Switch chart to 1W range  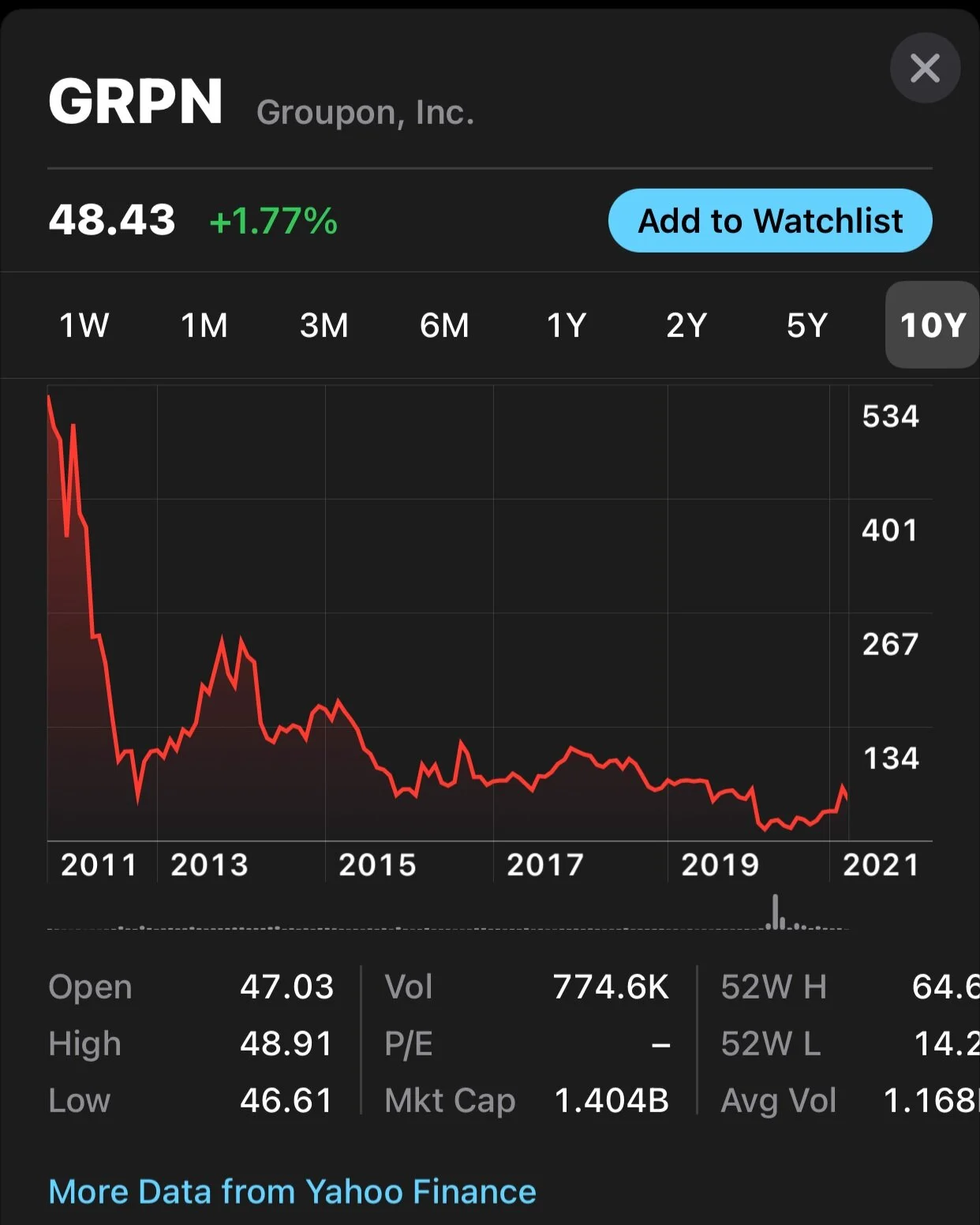coord(84,325)
